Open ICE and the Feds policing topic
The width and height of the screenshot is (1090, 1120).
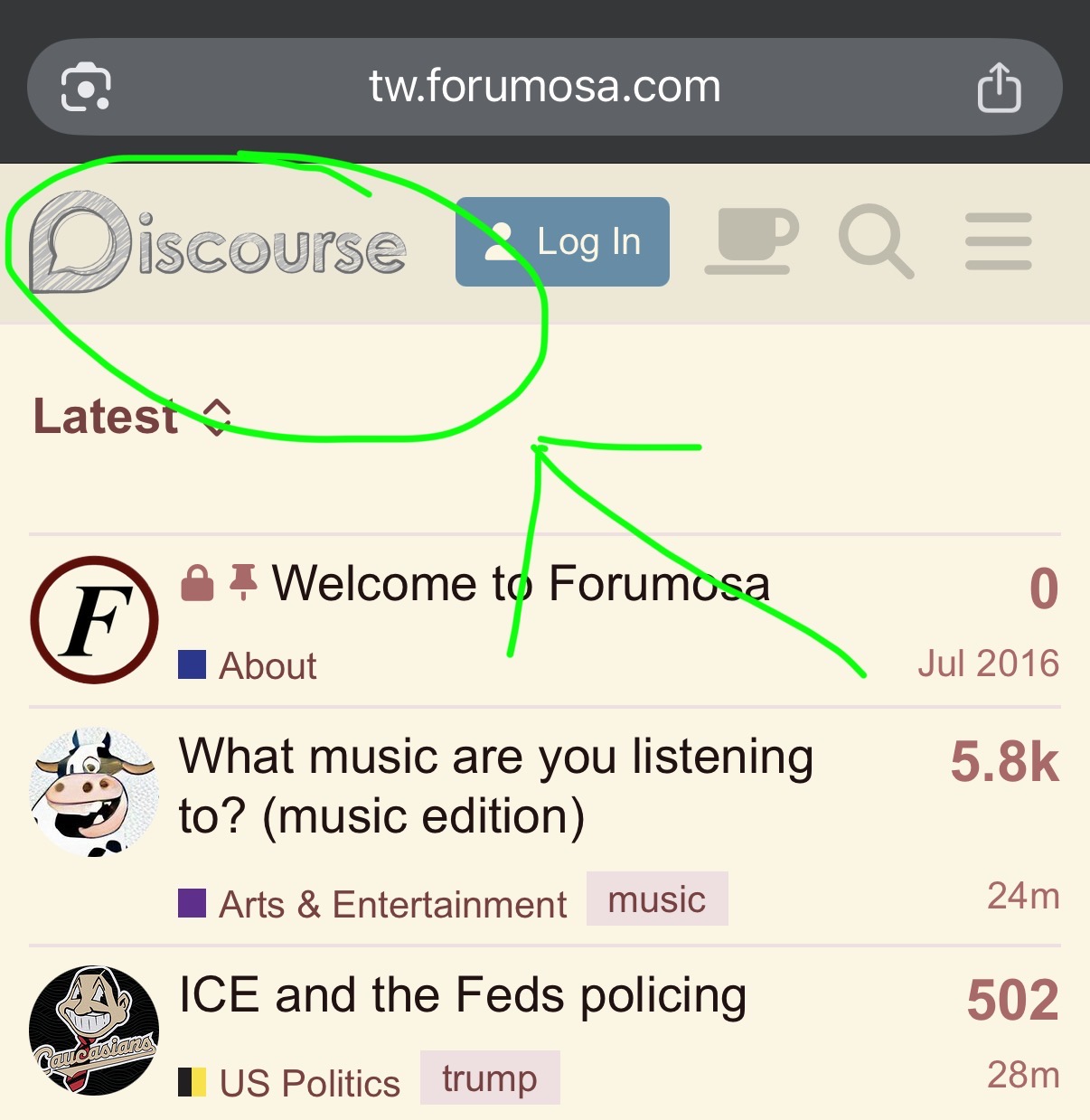click(x=463, y=995)
